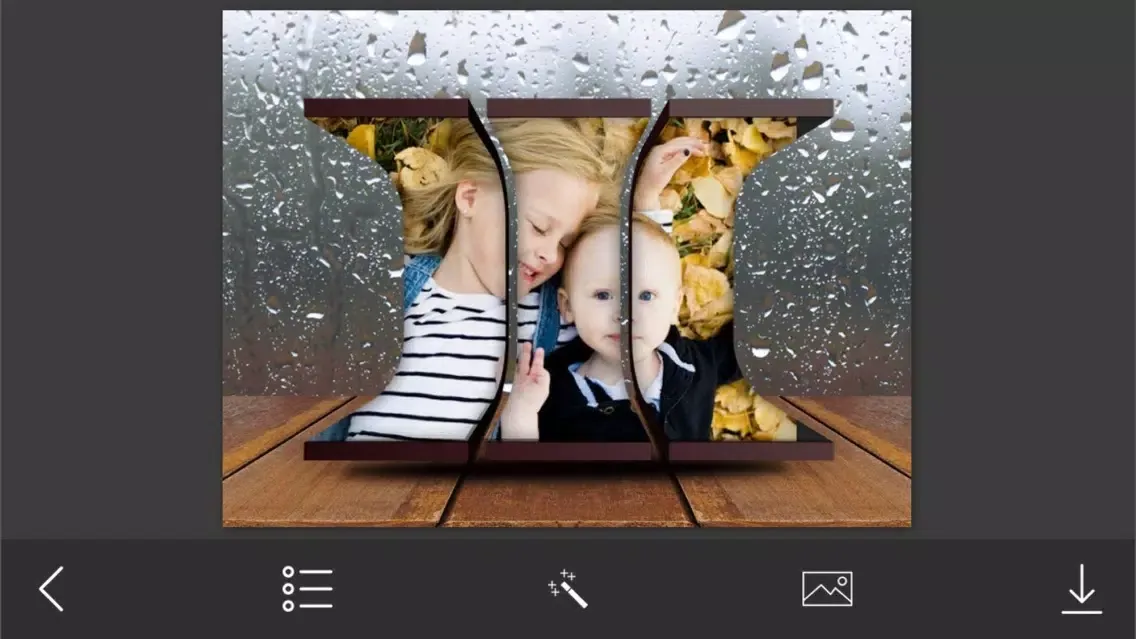Open the frame list menu
This screenshot has width=1136, height=639.
click(x=307, y=589)
